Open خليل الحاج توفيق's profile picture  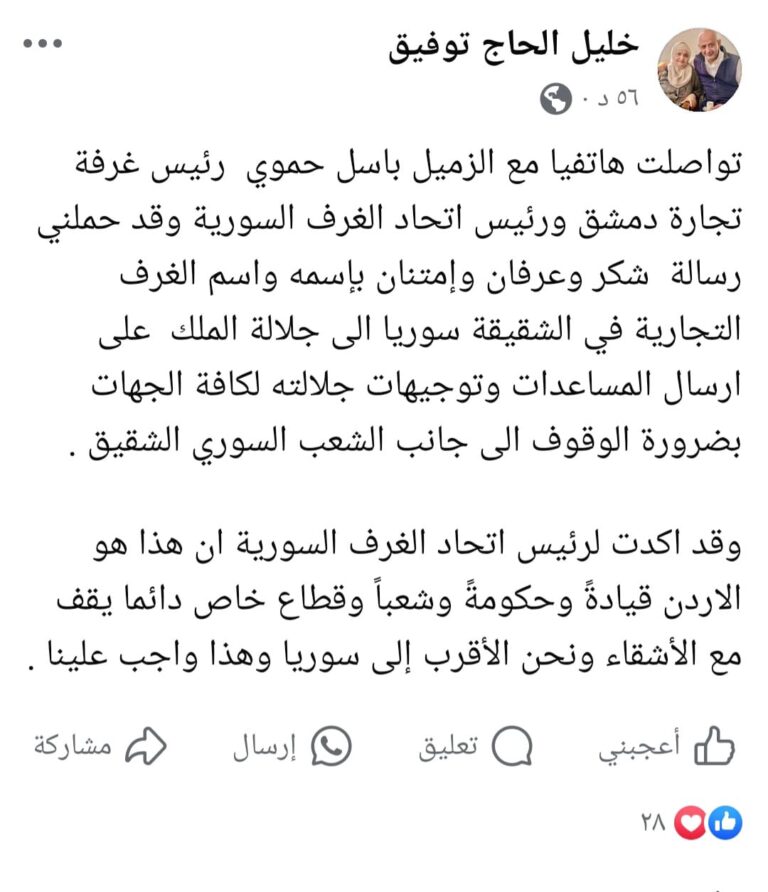[699, 69]
